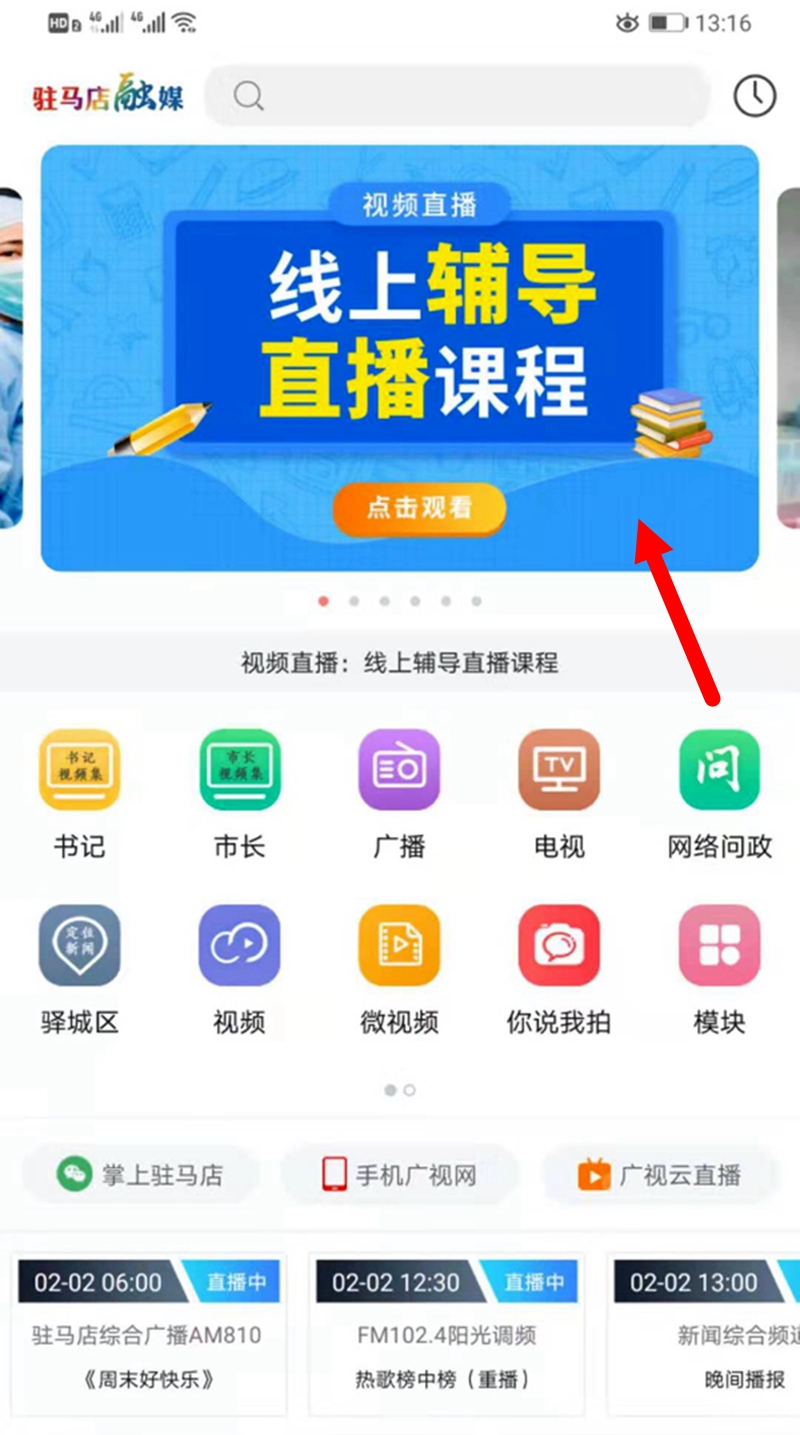The height and width of the screenshot is (1435, 800).
Task: Open the search box at top
Action: pyautogui.click(x=457, y=96)
